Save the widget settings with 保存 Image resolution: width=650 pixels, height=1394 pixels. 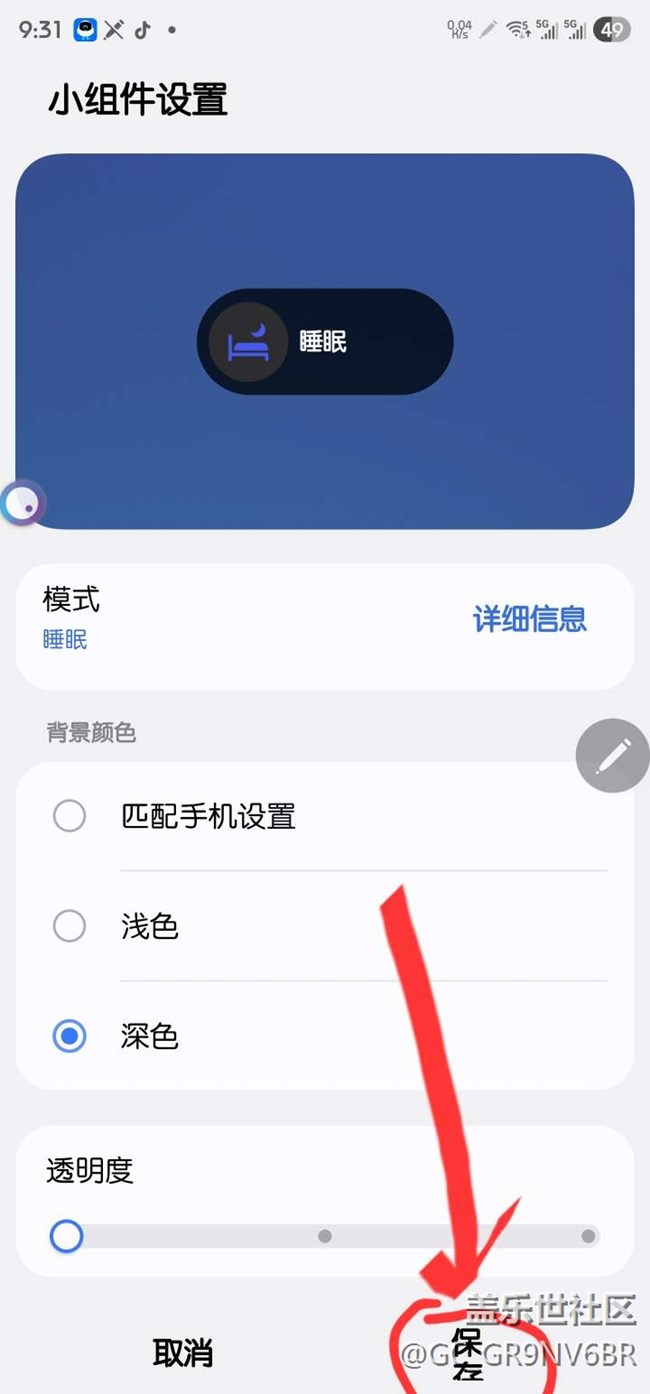pyautogui.click(x=468, y=1353)
